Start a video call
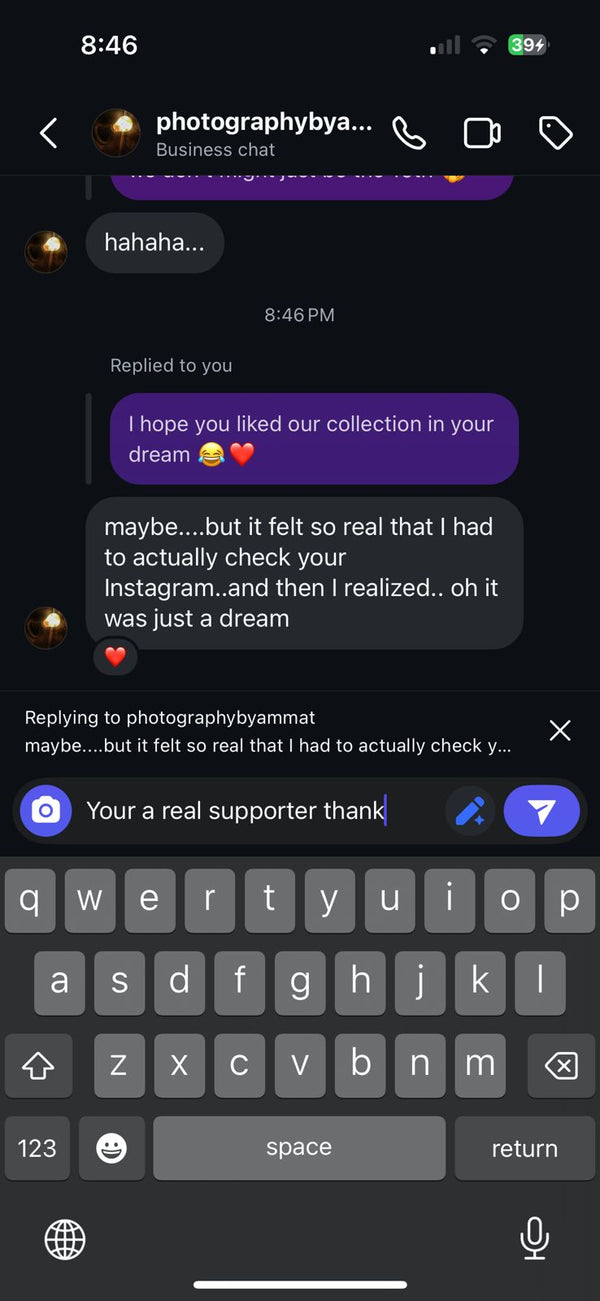The width and height of the screenshot is (600, 1301). point(481,133)
